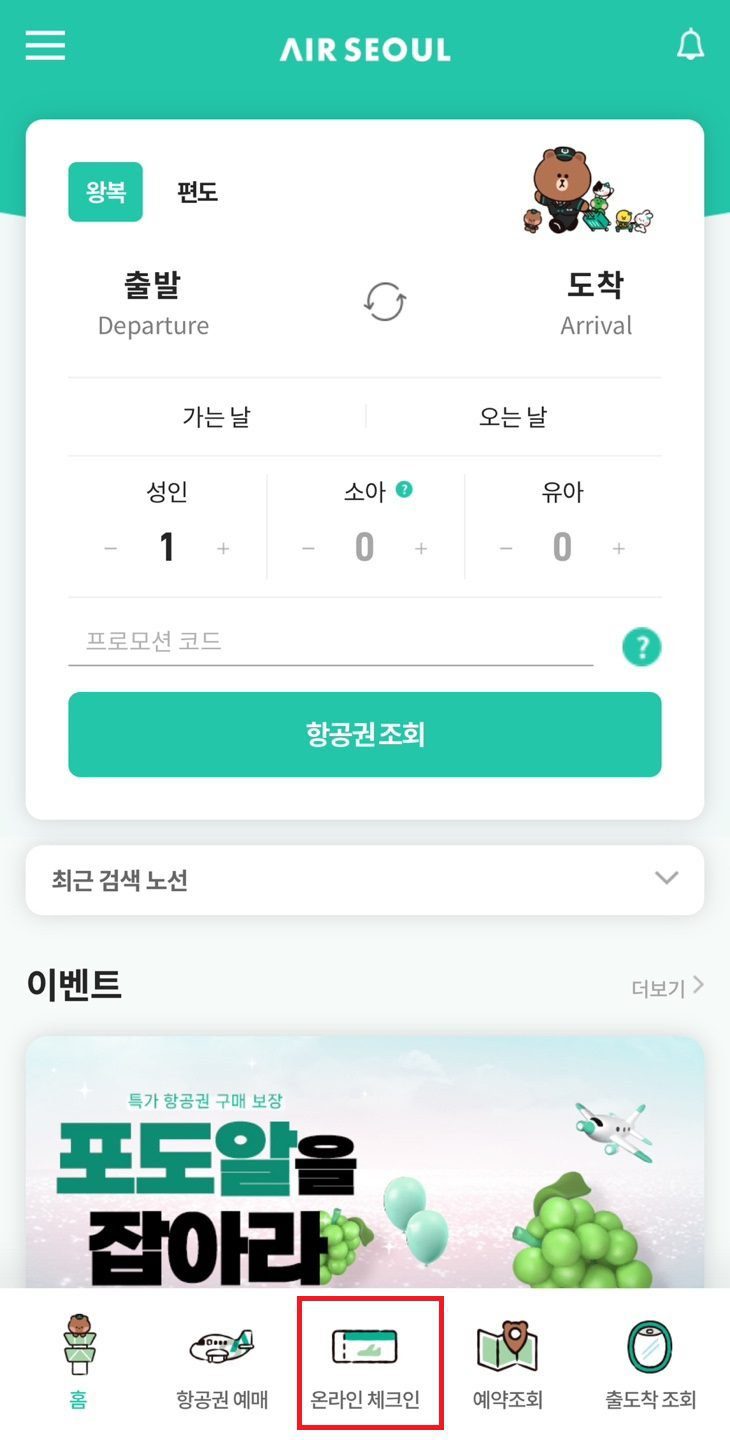Open the hamburger menu
730x1440 pixels.
point(45,46)
